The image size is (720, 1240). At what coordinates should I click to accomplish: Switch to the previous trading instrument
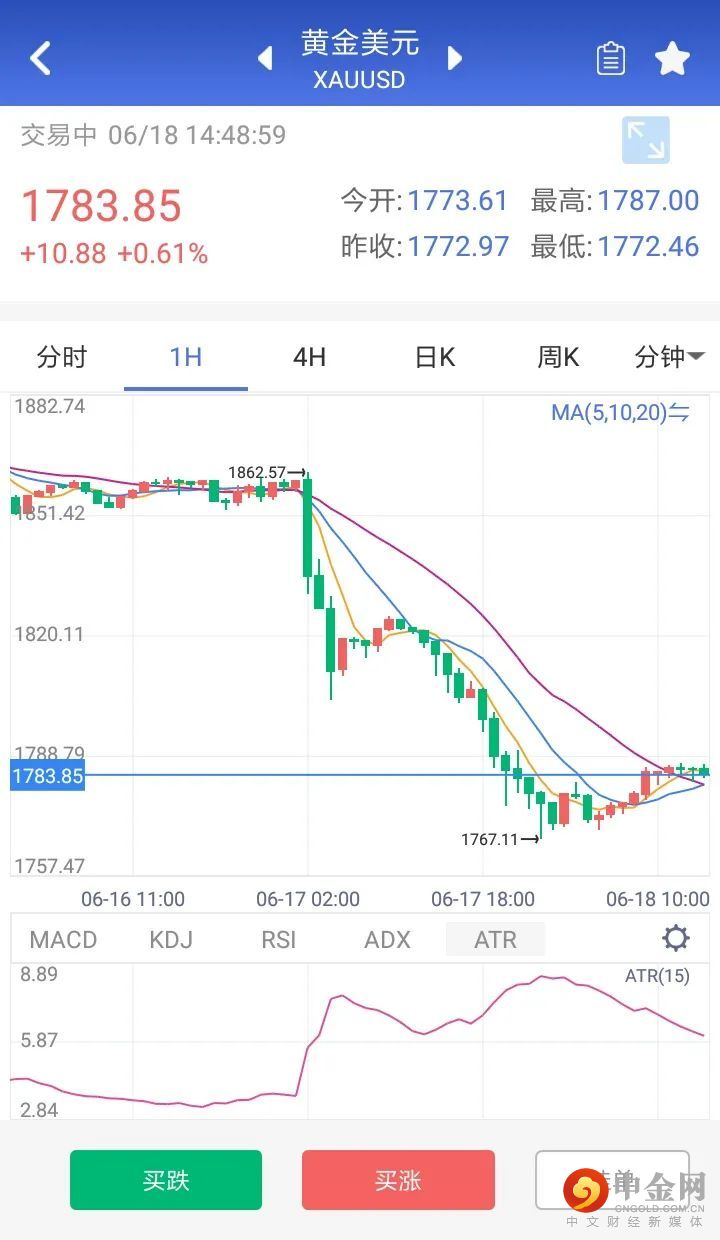(265, 58)
